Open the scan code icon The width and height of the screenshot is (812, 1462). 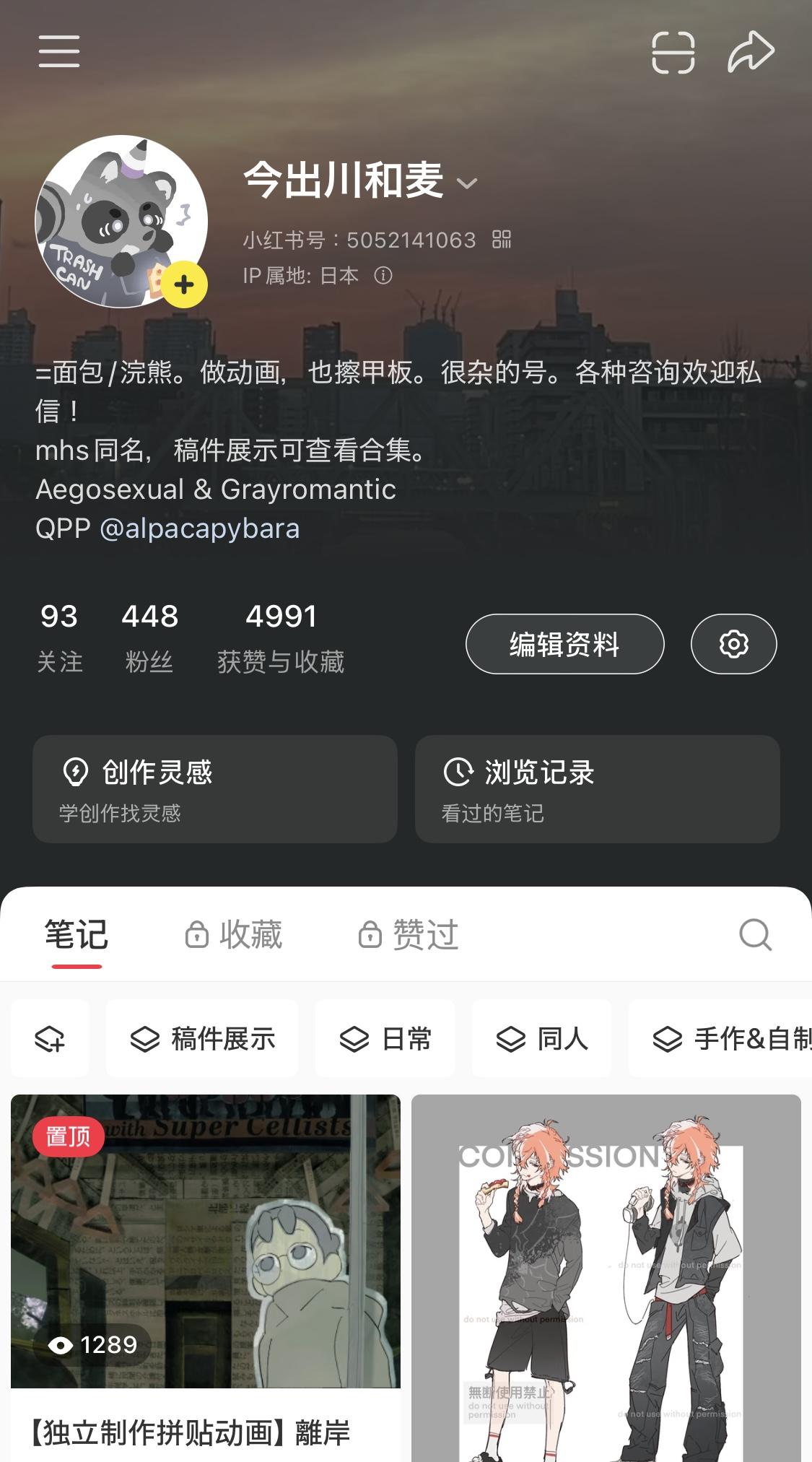[673, 52]
